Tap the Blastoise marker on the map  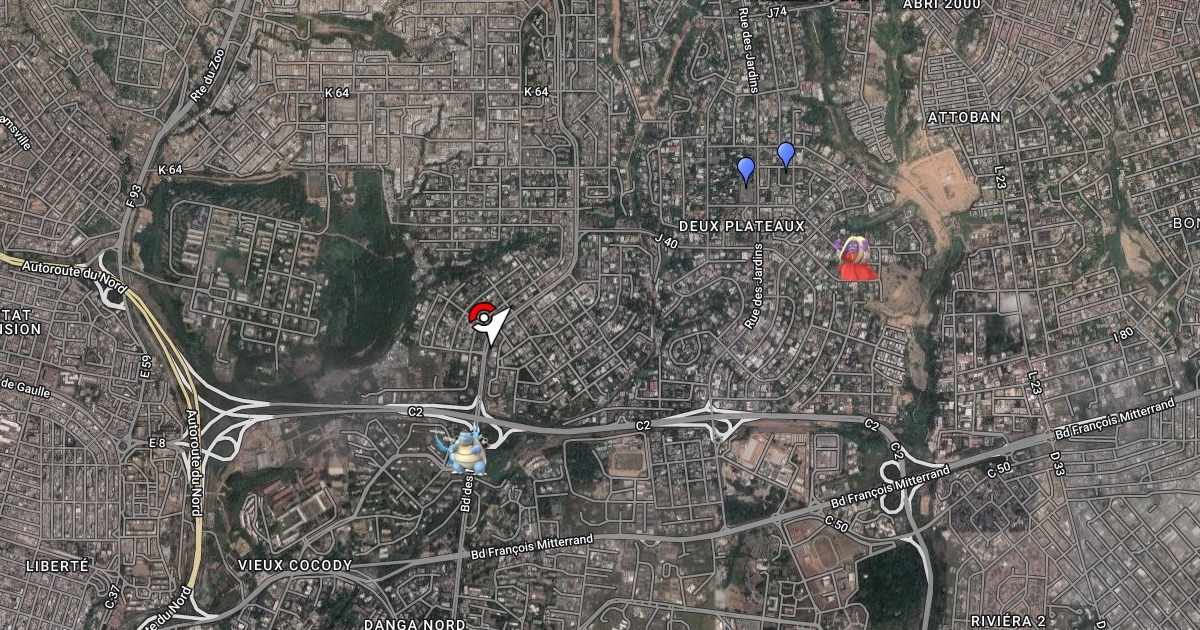pos(465,449)
